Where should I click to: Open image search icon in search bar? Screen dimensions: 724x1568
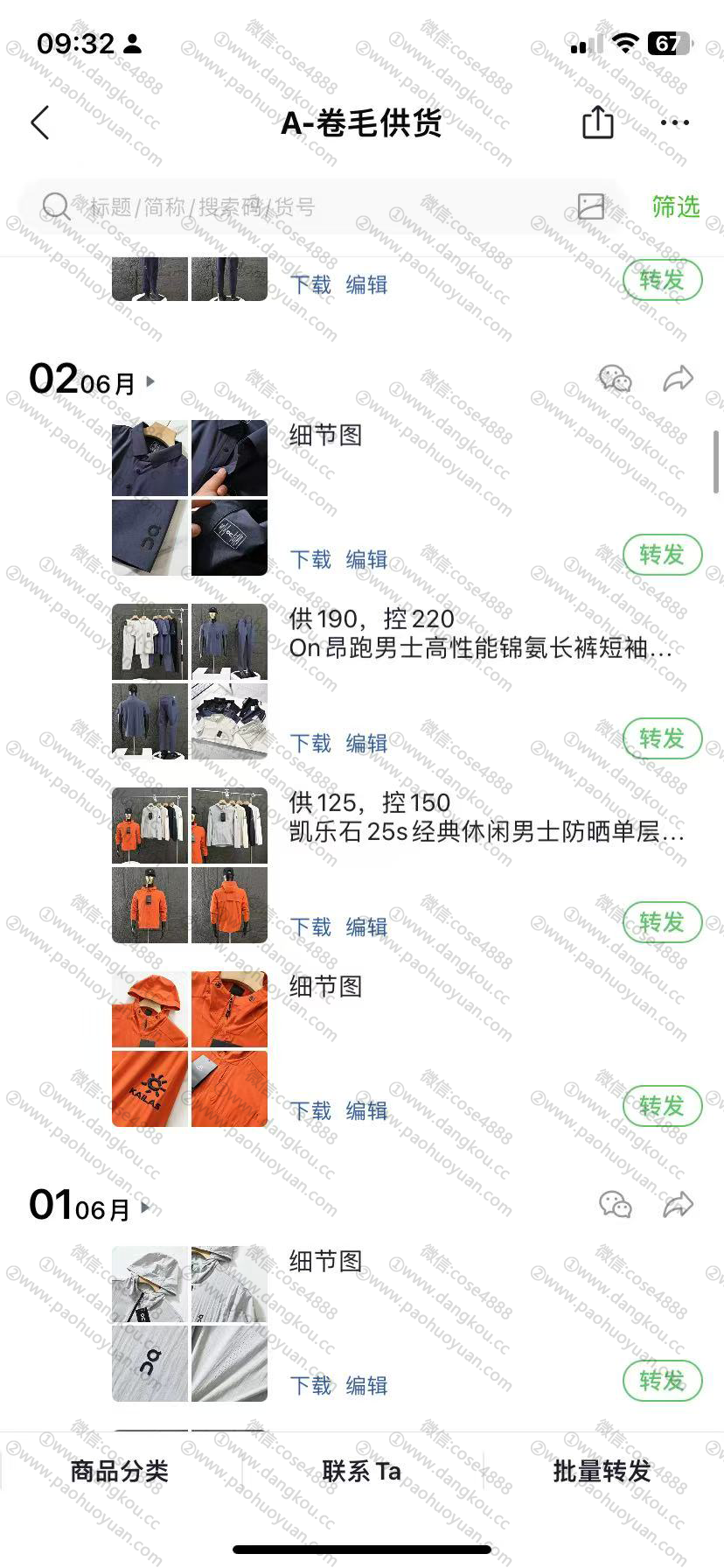pyautogui.click(x=591, y=206)
